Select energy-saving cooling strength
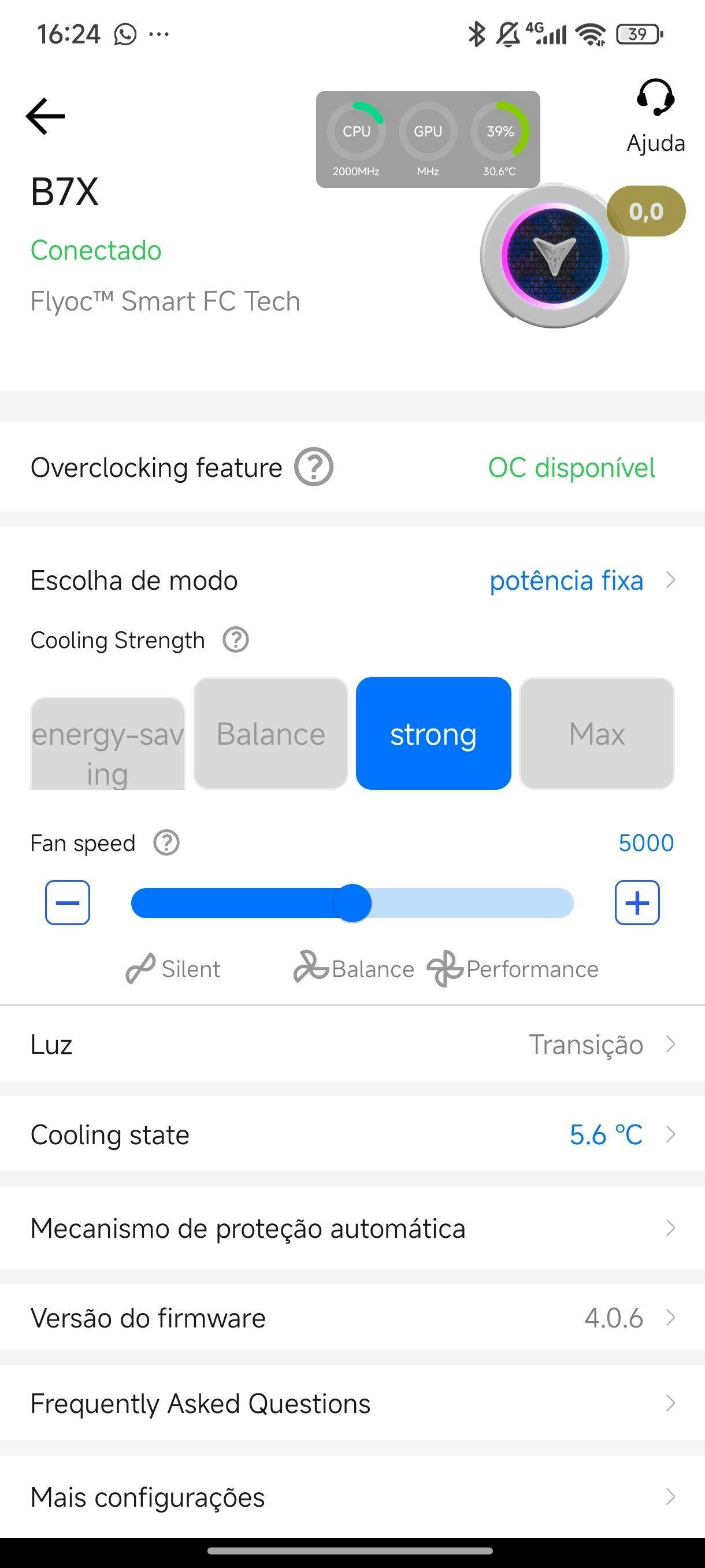 click(x=107, y=744)
